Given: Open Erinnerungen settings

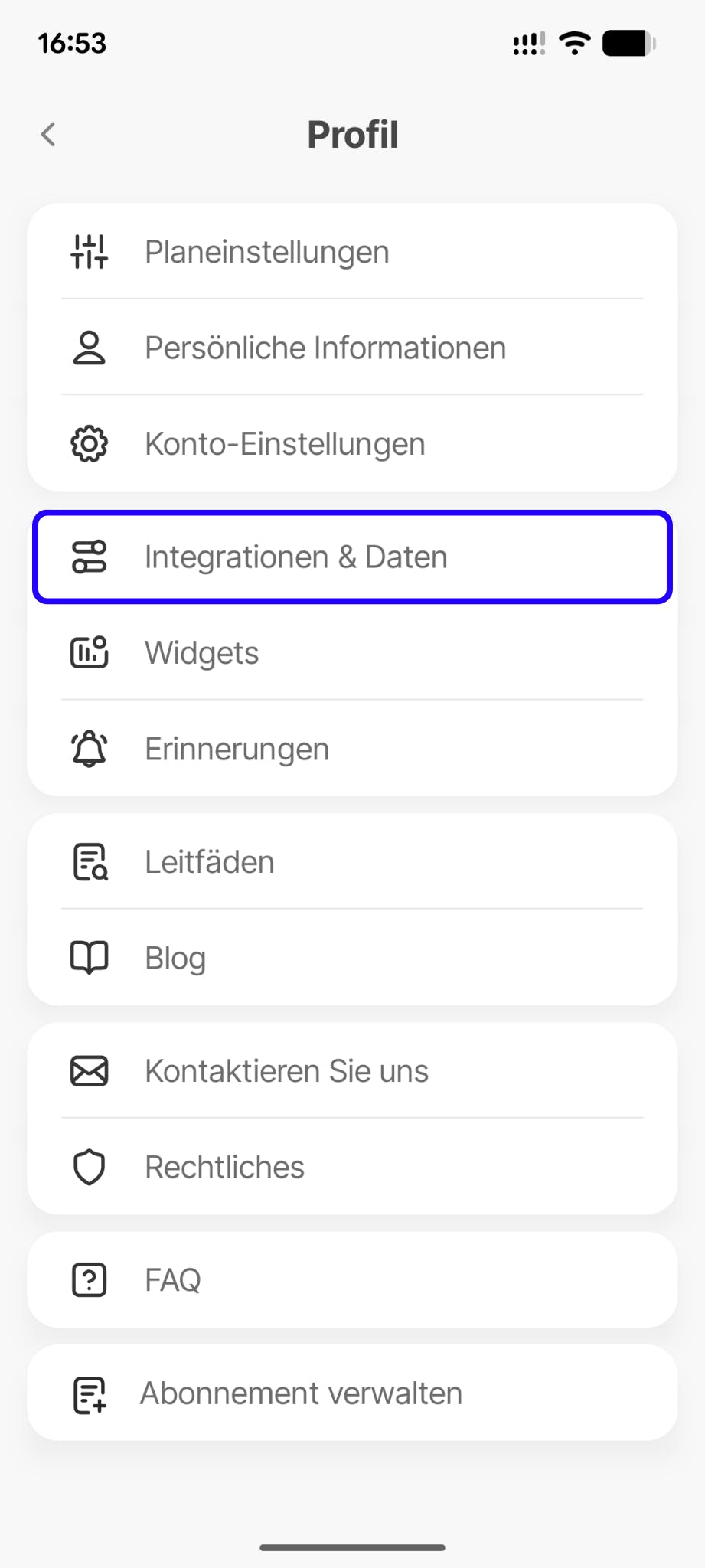Looking at the screenshot, I should click(x=352, y=749).
